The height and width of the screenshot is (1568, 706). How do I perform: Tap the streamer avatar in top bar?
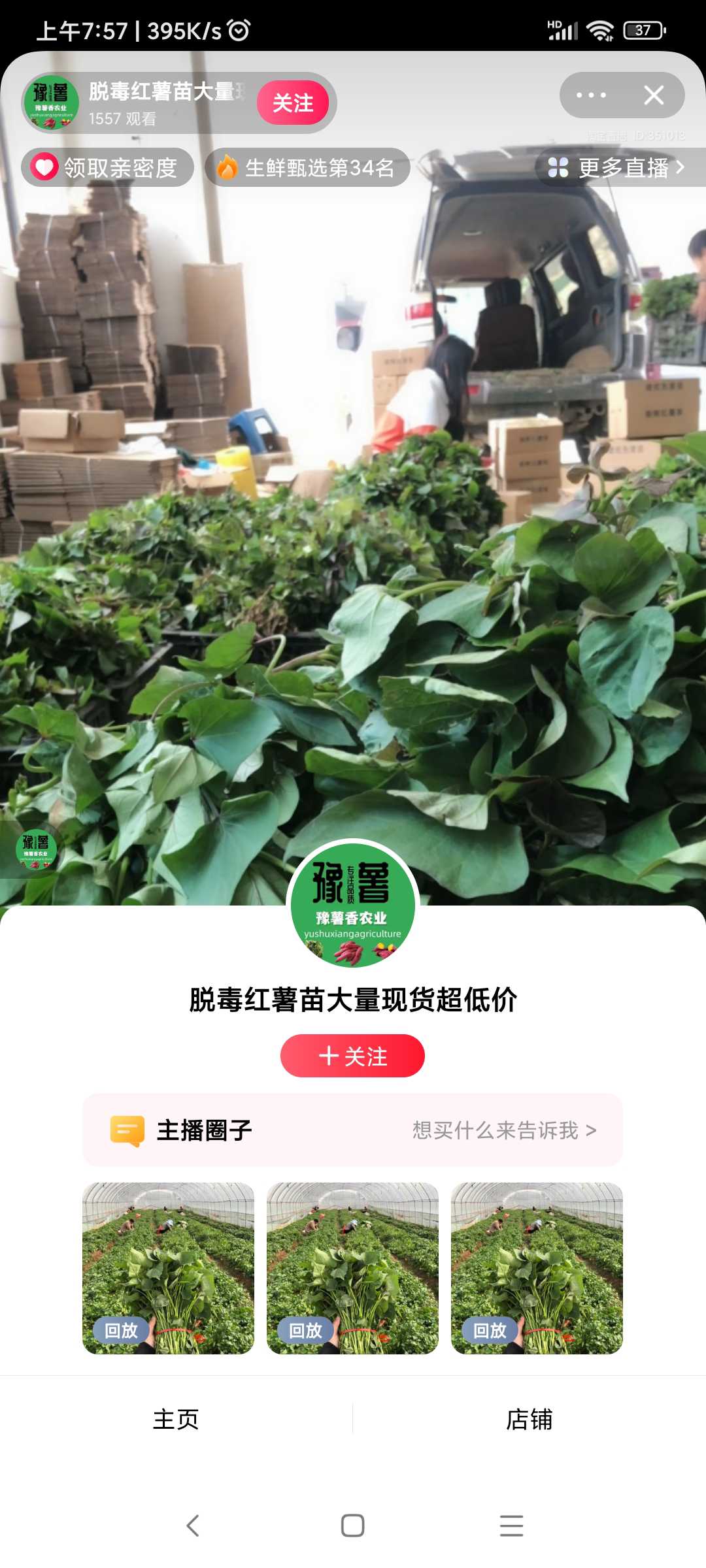point(51,103)
